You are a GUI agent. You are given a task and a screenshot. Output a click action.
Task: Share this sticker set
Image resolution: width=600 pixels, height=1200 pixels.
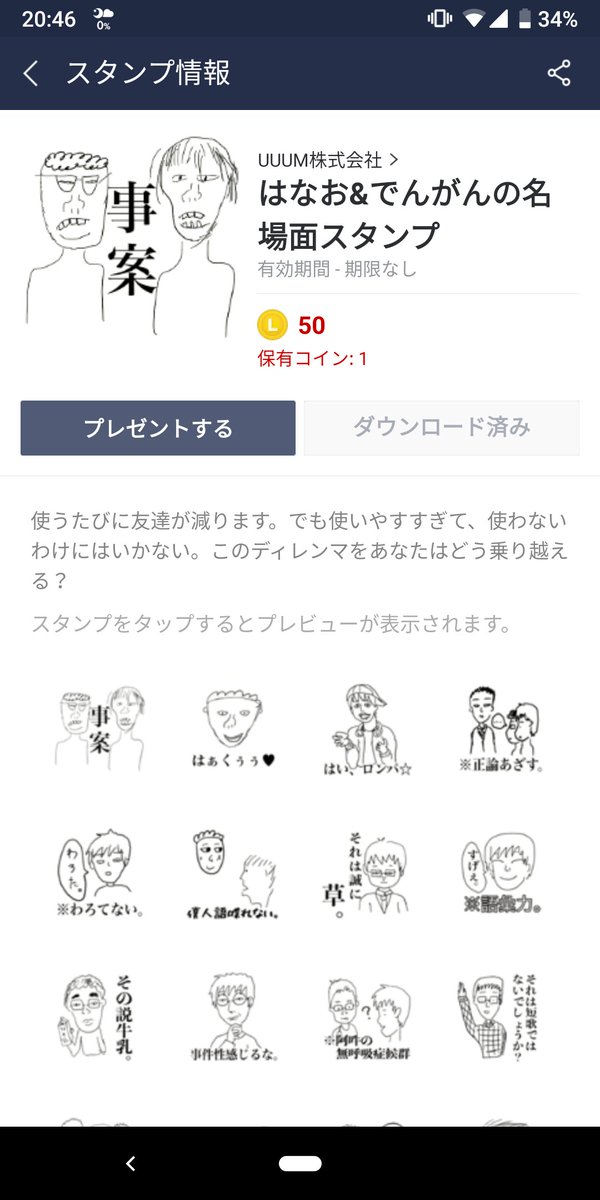tap(559, 73)
